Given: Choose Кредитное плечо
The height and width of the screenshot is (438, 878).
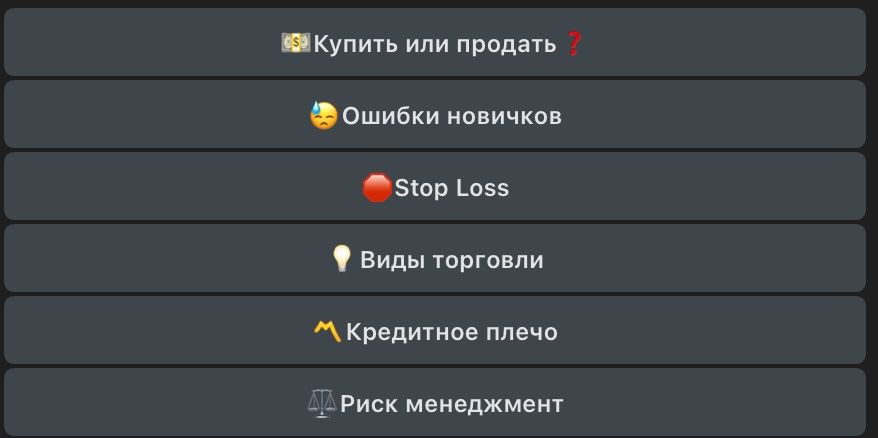Looking at the screenshot, I should (x=434, y=332).
